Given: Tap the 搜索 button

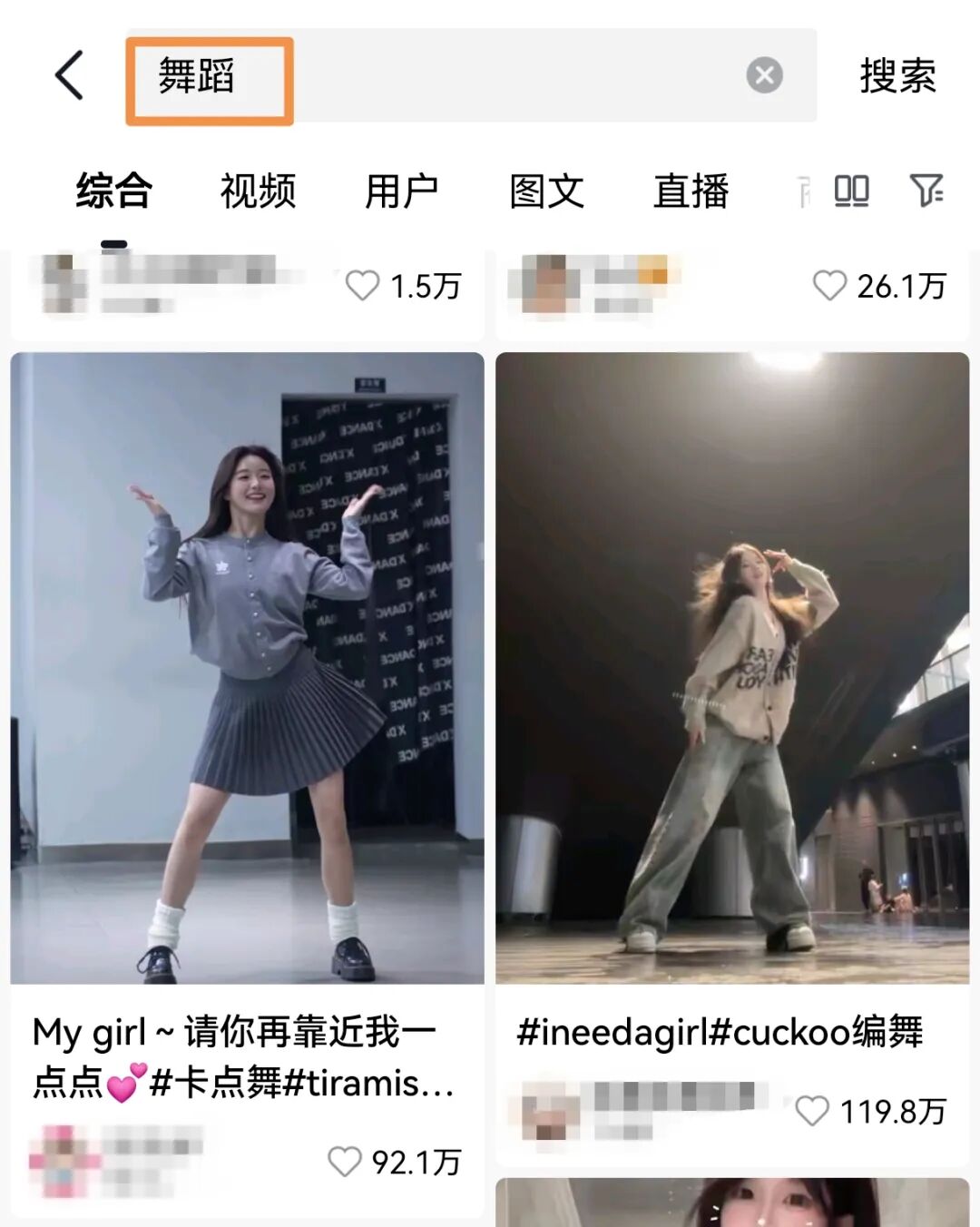Looking at the screenshot, I should (897, 76).
